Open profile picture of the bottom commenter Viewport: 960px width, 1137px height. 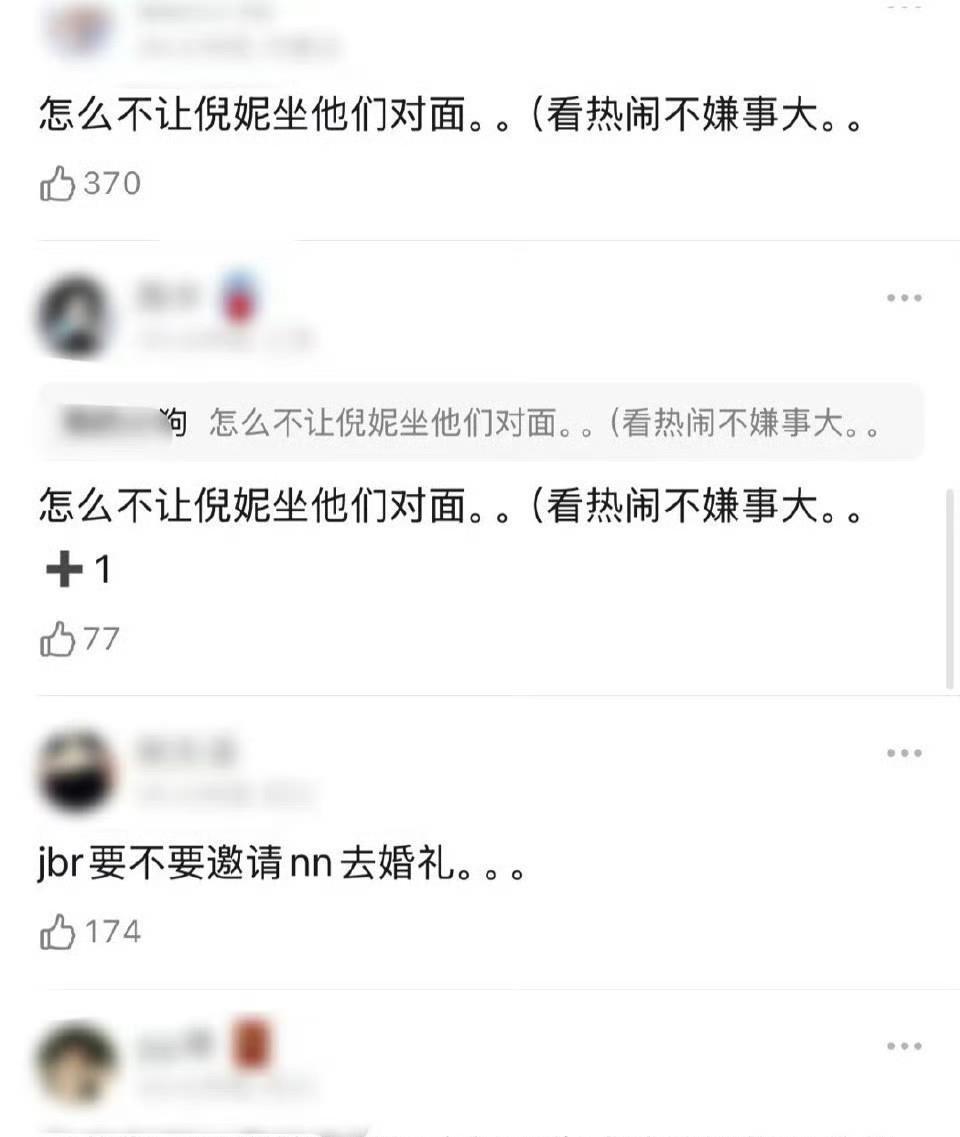(76, 1063)
